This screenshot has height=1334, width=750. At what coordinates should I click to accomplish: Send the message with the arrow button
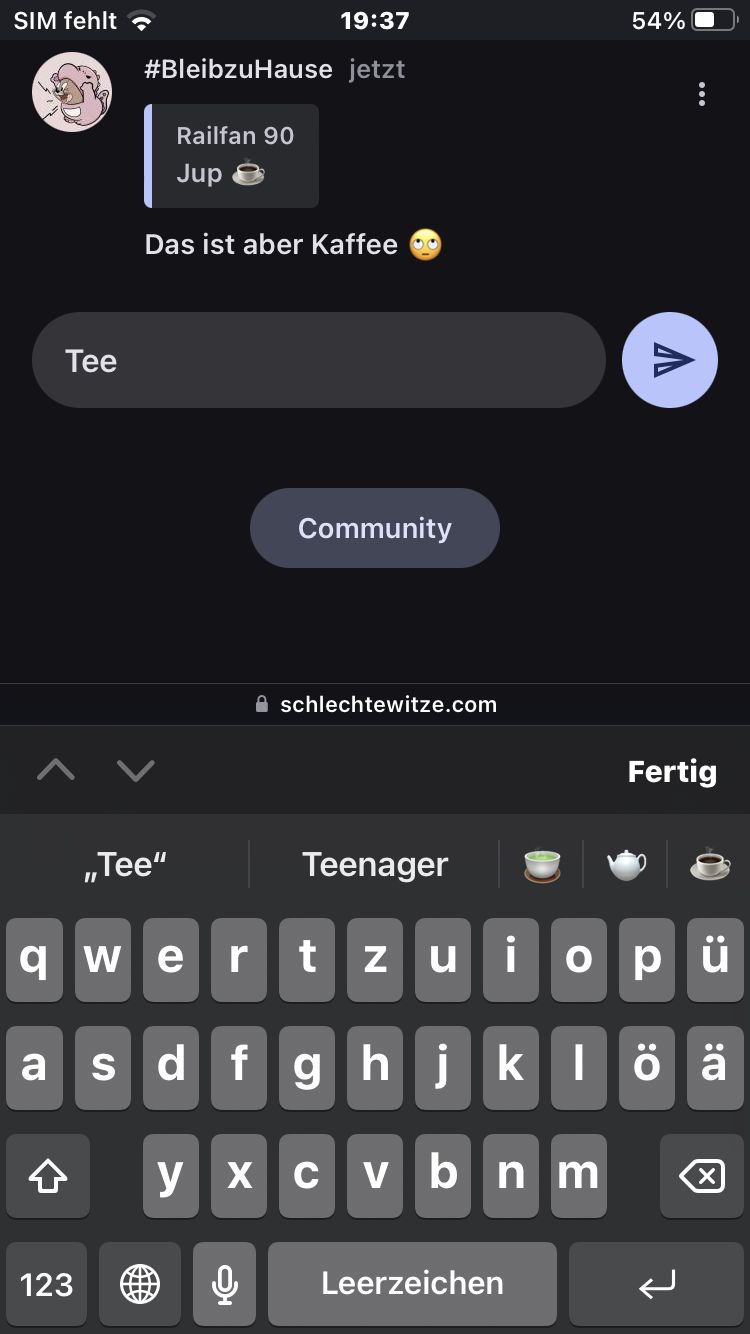click(669, 360)
